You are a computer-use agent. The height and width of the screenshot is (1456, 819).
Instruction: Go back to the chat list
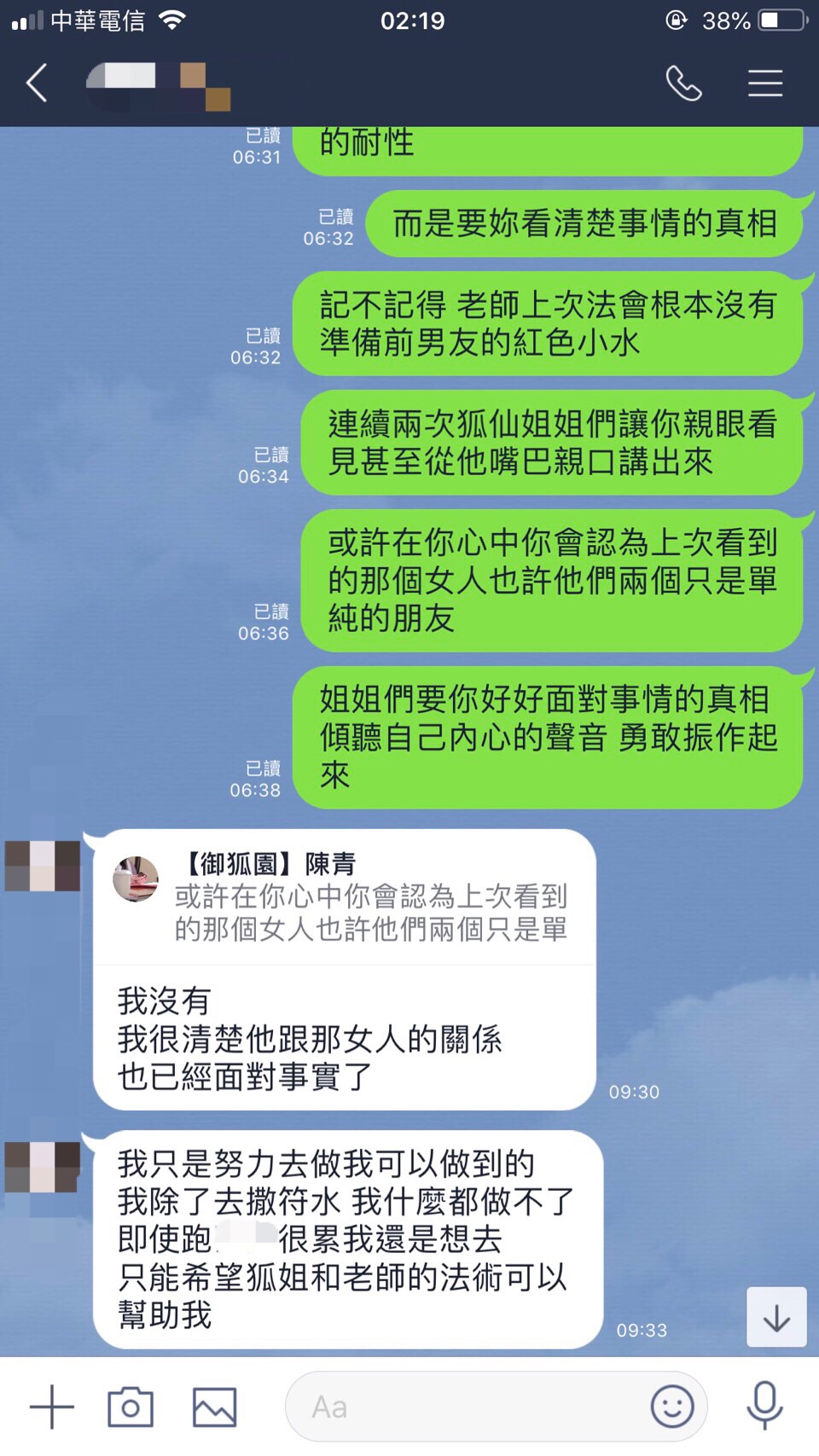point(37,84)
